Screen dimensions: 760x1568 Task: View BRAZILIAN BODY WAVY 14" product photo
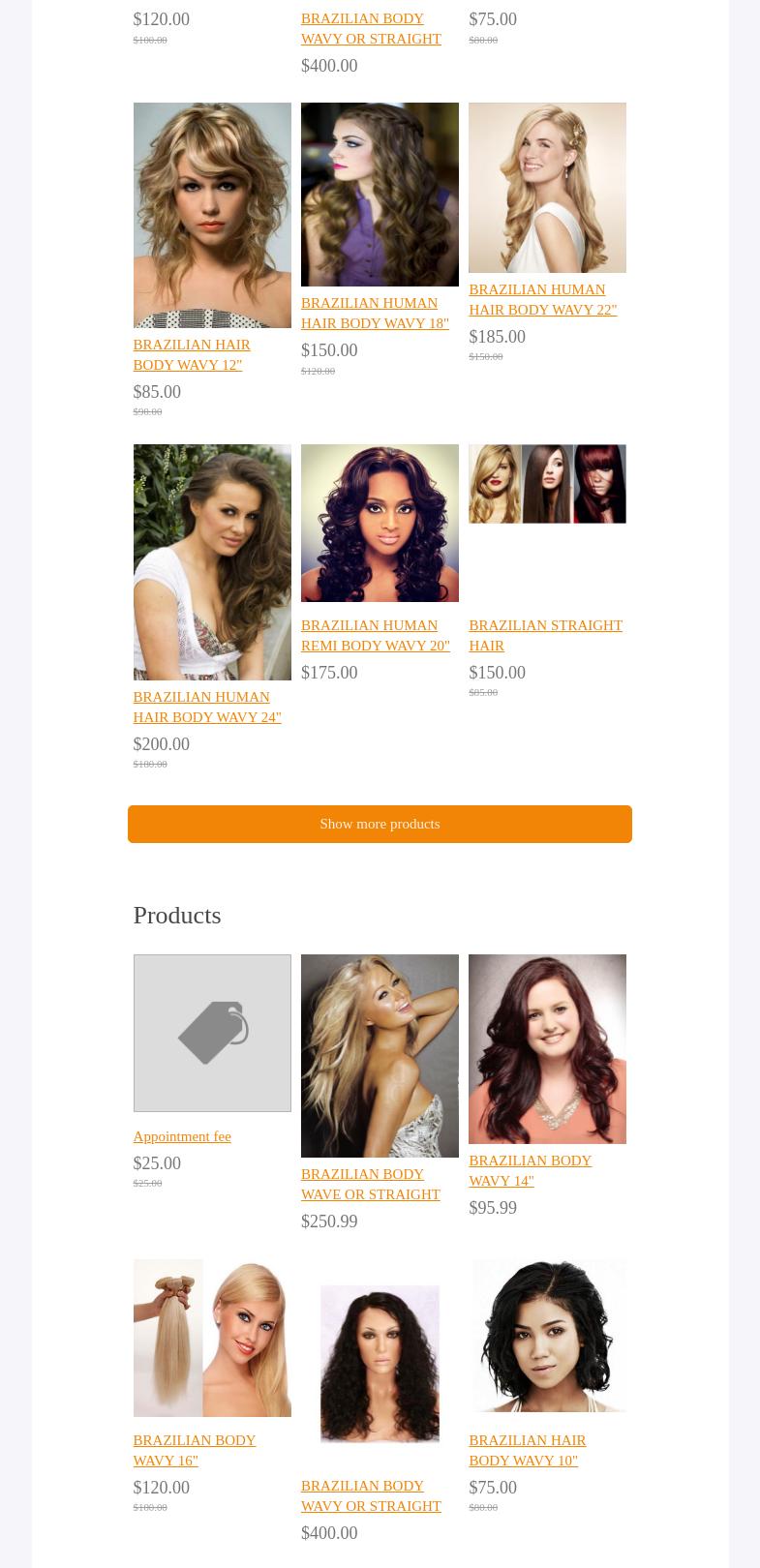click(547, 1049)
